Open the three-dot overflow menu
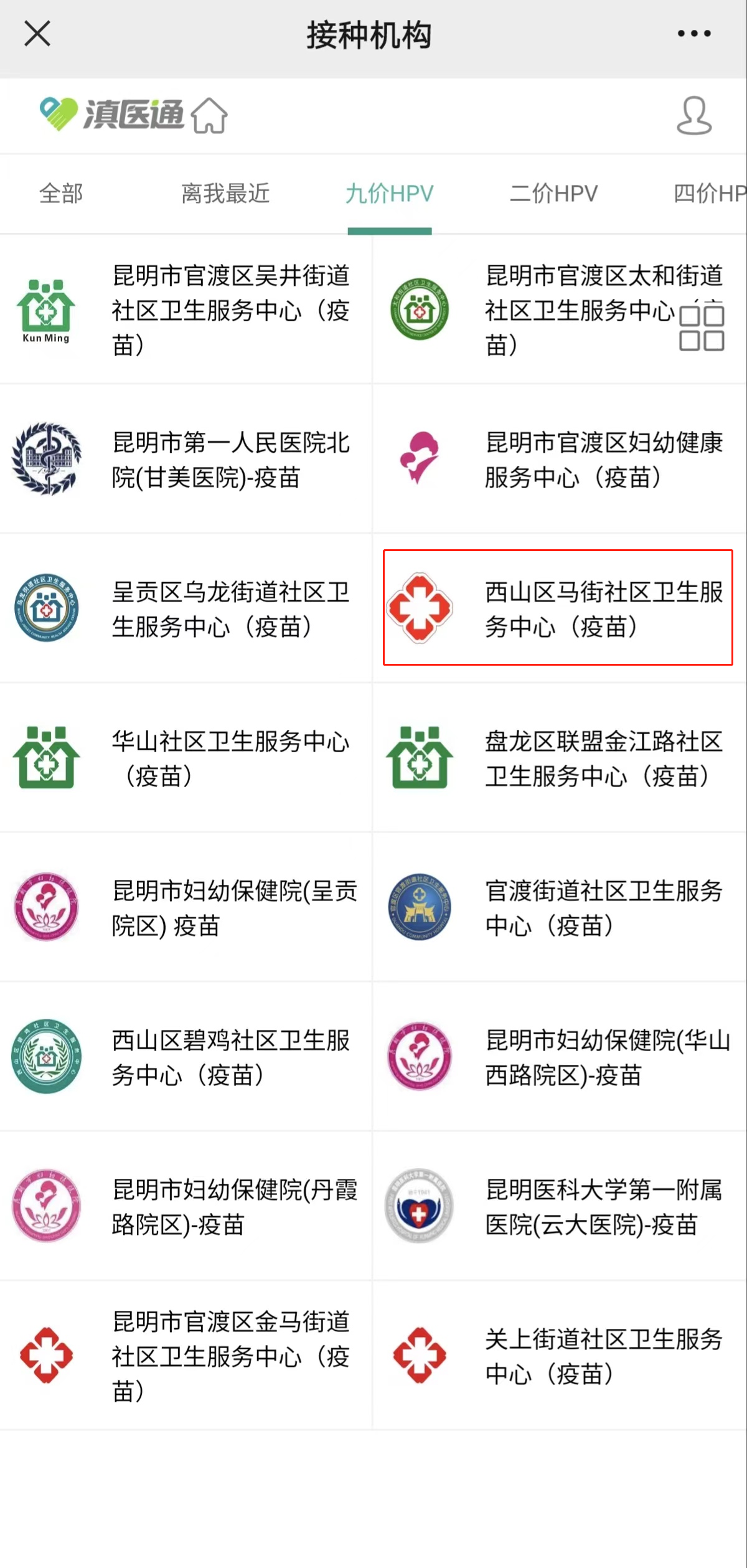 [x=694, y=34]
